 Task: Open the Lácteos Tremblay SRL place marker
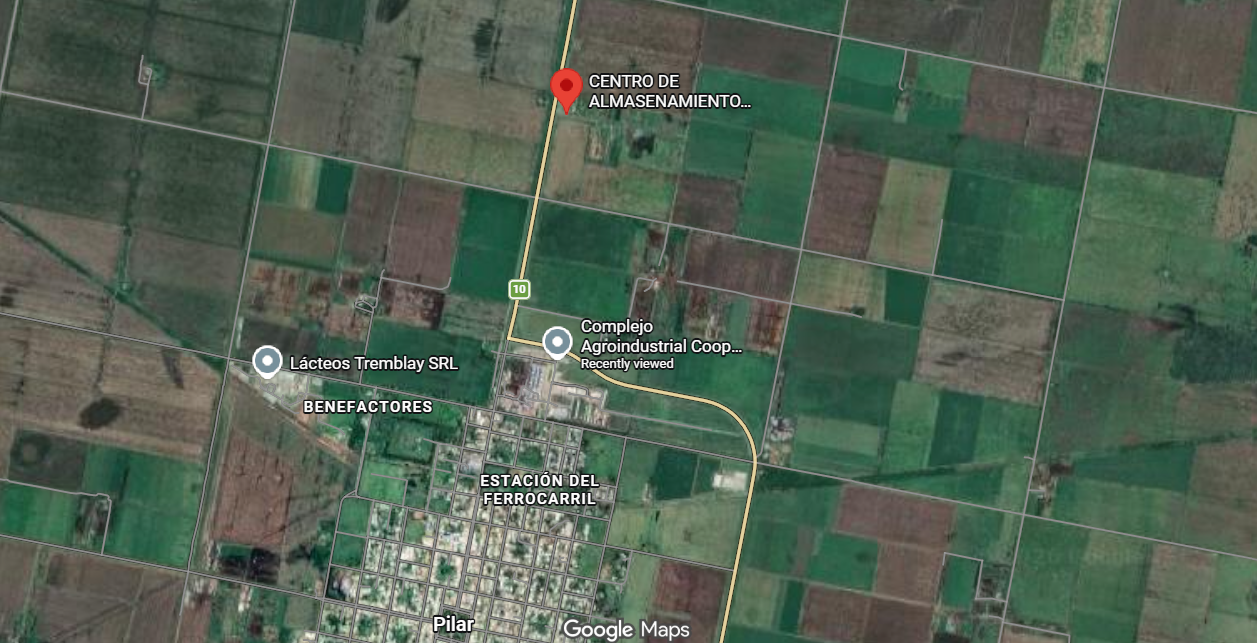pyautogui.click(x=267, y=360)
